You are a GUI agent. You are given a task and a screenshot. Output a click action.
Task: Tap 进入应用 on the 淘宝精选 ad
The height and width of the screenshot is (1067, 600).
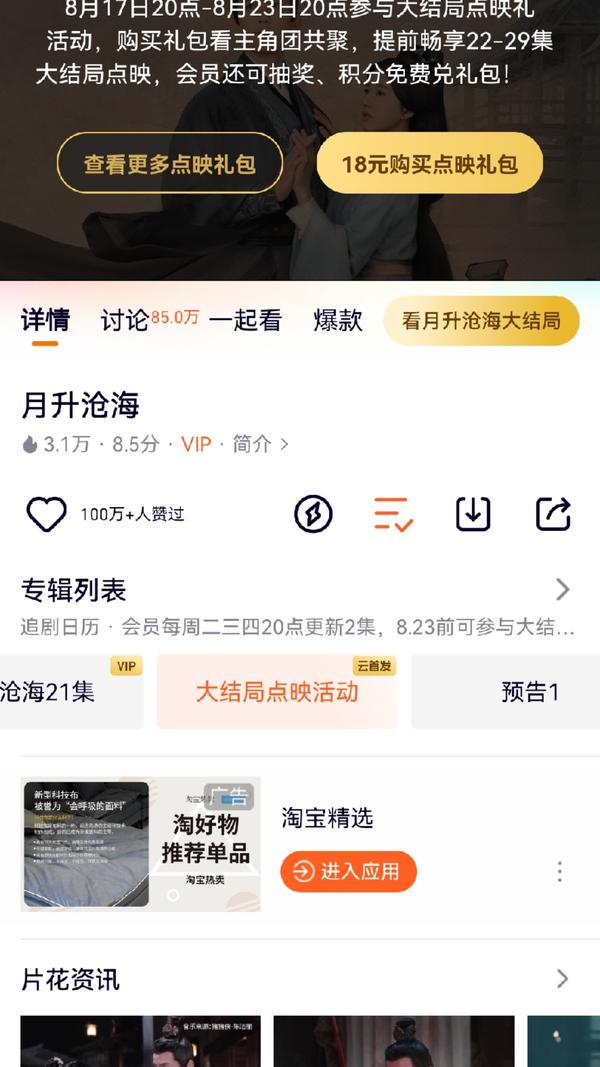(x=348, y=871)
